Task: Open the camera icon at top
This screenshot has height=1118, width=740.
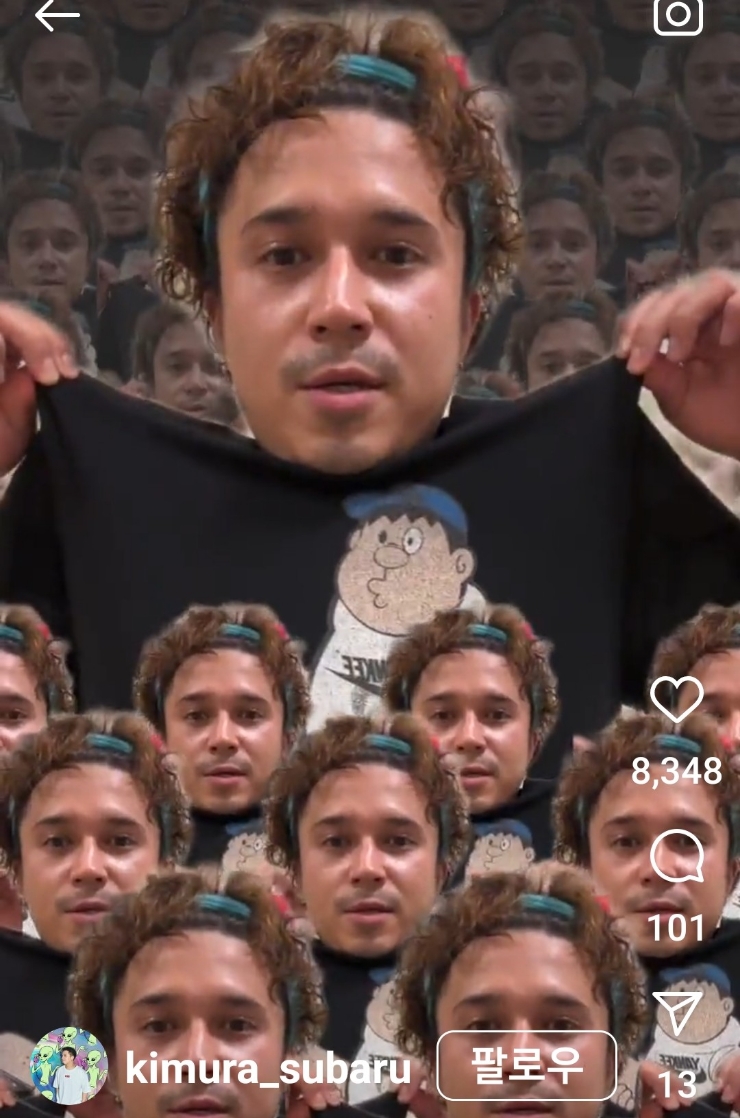Action: click(x=678, y=15)
